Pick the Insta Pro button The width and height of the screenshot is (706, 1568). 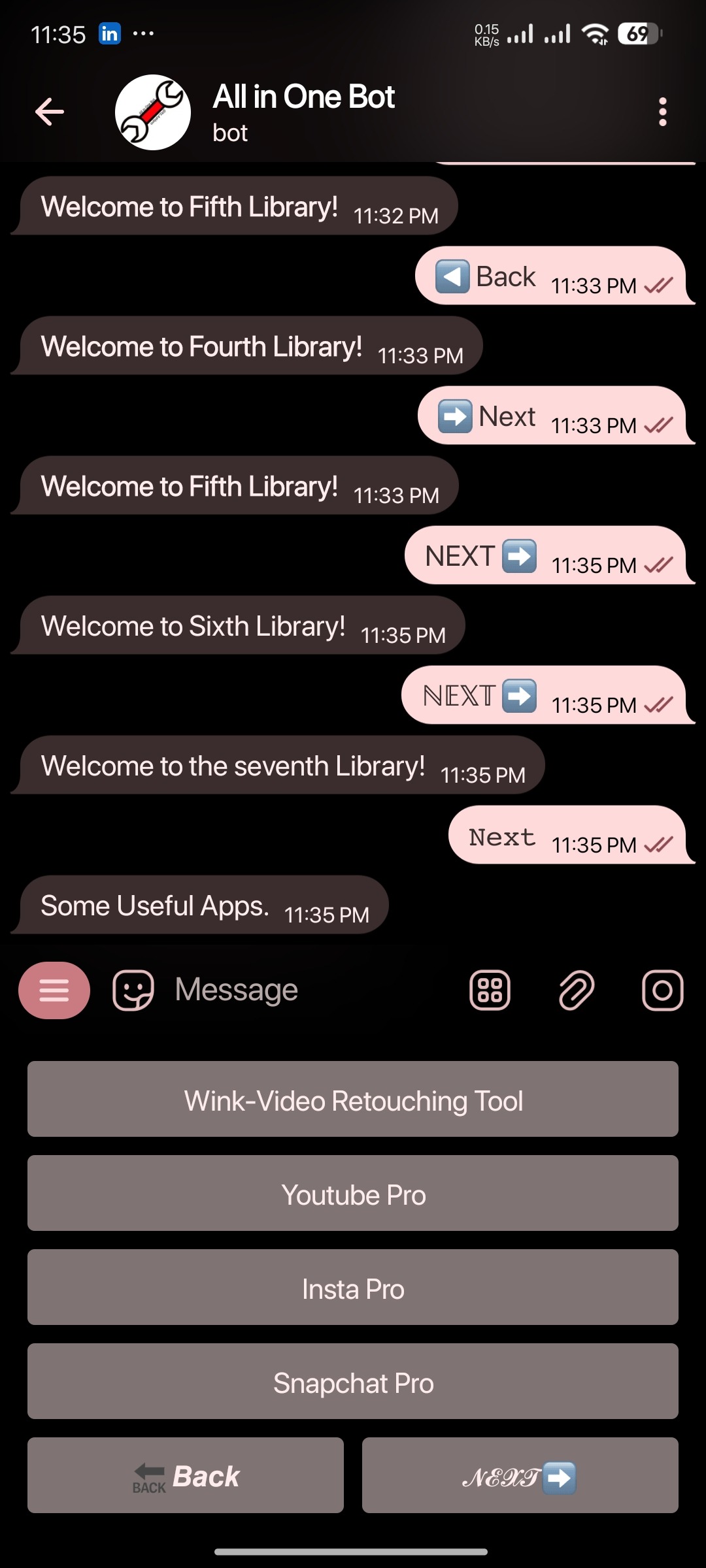[x=353, y=1288]
